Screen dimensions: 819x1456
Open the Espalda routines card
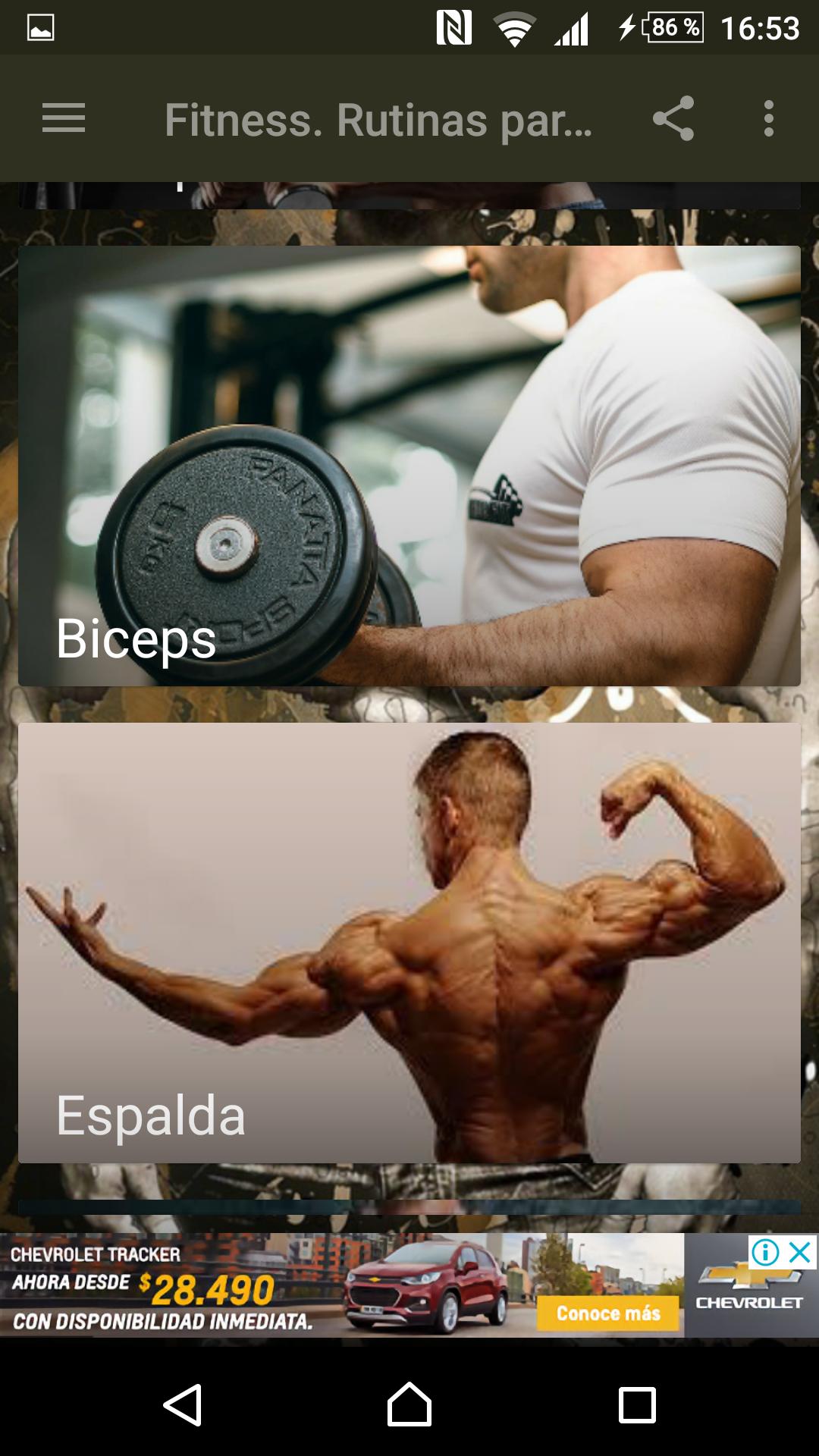tap(409, 942)
